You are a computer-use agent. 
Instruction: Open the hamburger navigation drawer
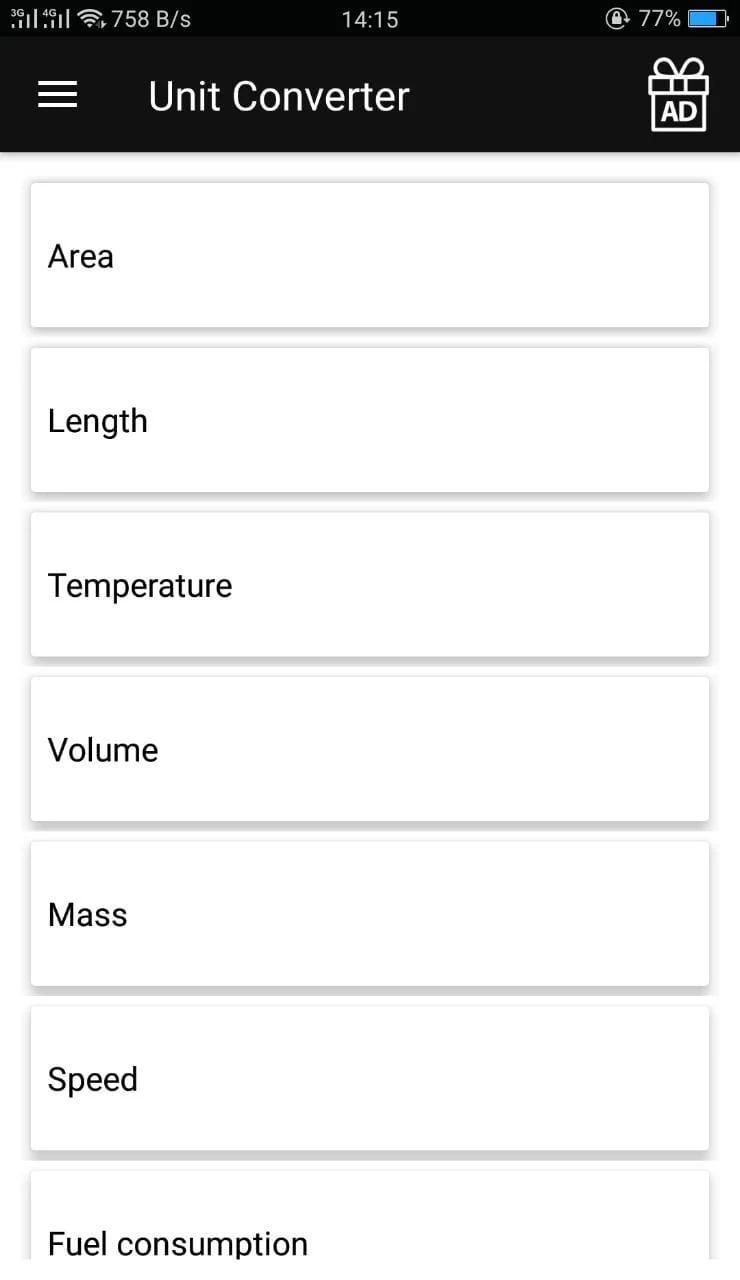pos(57,95)
